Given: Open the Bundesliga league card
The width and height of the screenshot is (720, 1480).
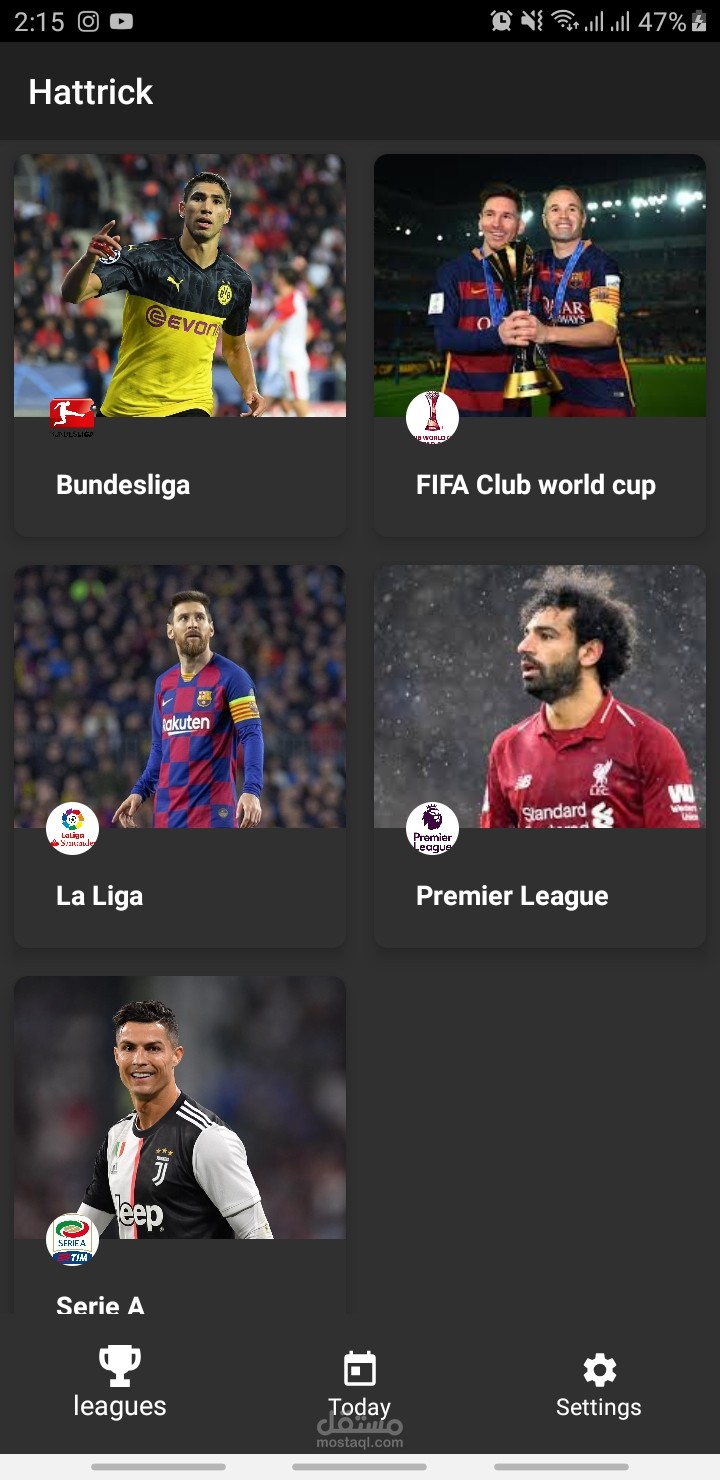Looking at the screenshot, I should (x=180, y=345).
